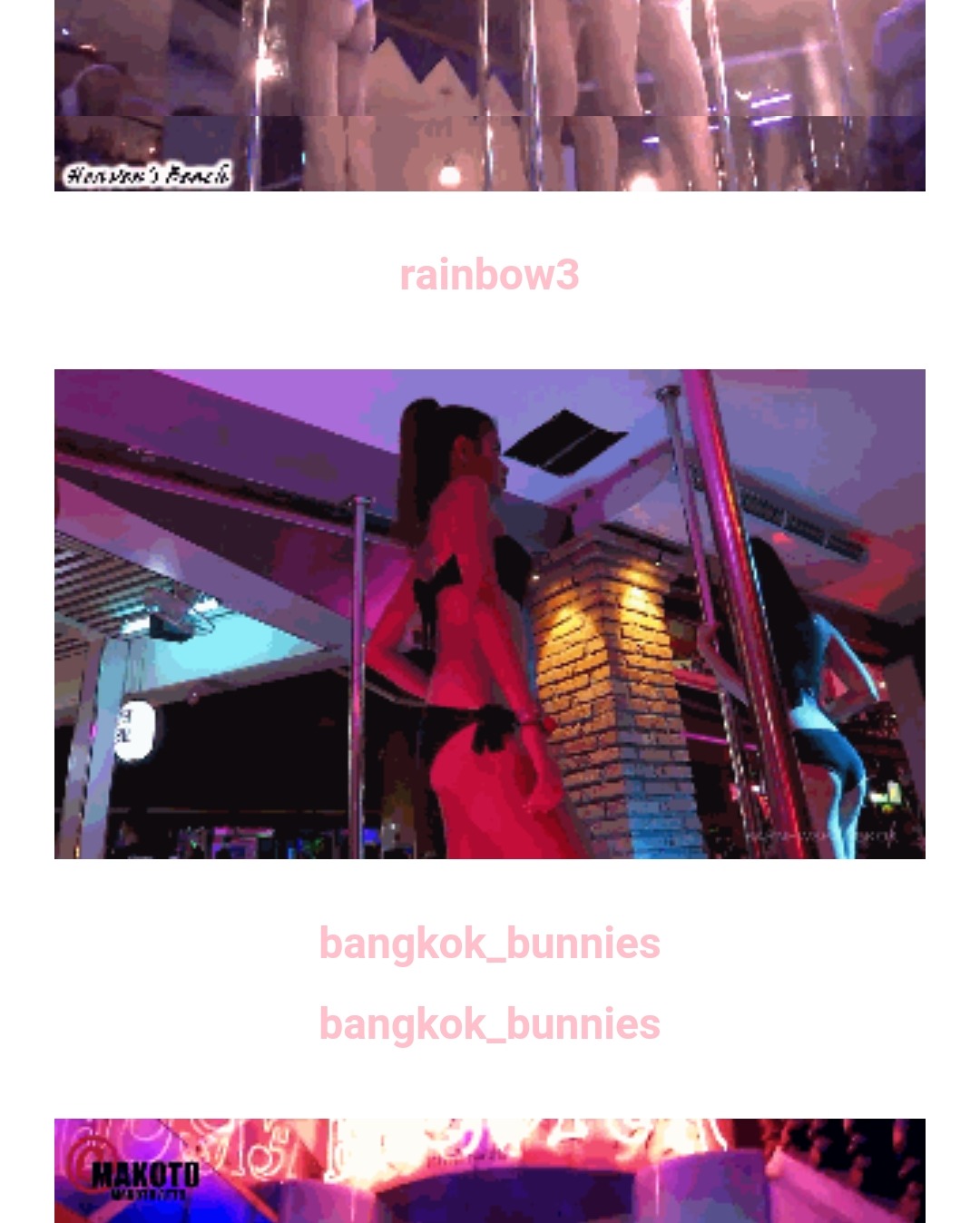Open bangkok_bunnies link directly beneath dancer picture
Screen dimensions: 980x1223
click(x=489, y=944)
